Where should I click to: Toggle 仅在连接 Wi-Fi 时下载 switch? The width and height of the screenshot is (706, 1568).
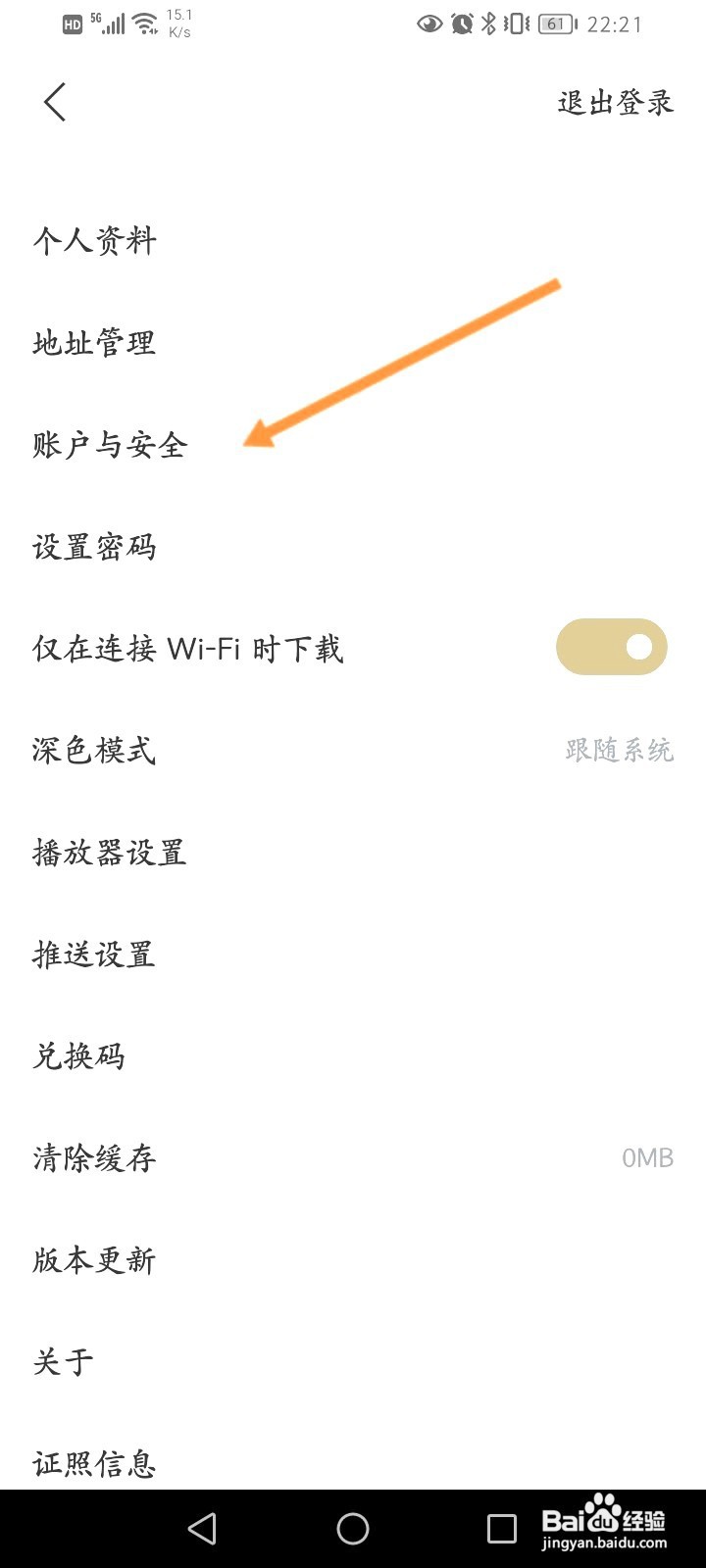pyautogui.click(x=612, y=647)
